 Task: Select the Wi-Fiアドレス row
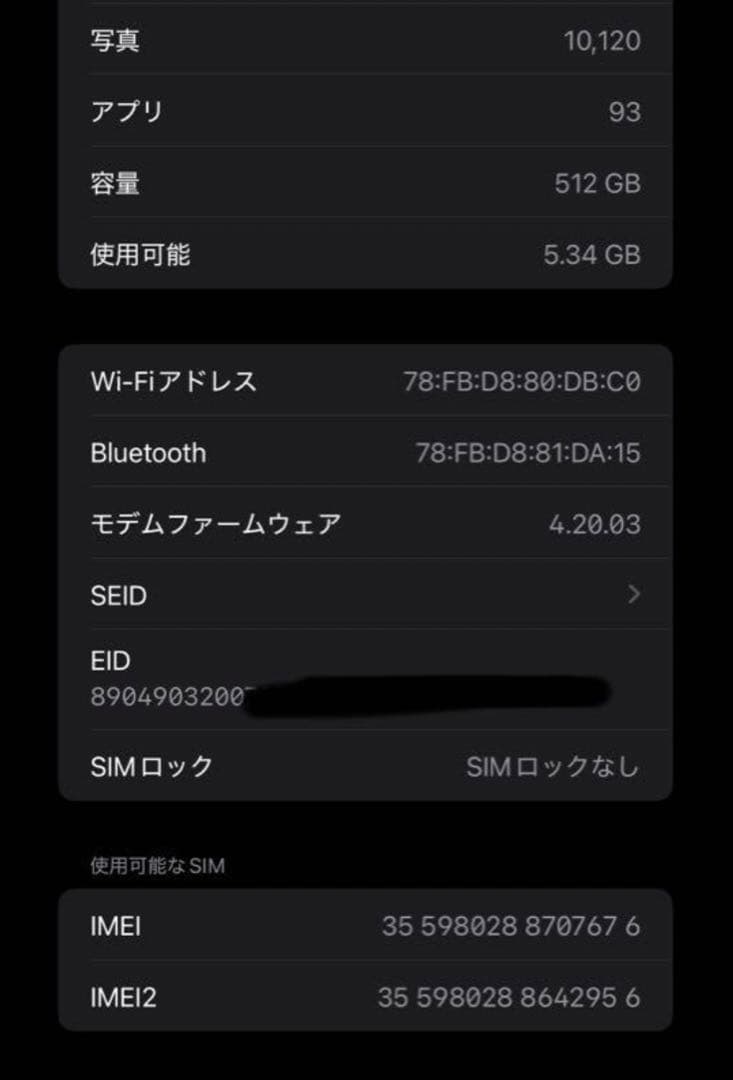pos(366,381)
